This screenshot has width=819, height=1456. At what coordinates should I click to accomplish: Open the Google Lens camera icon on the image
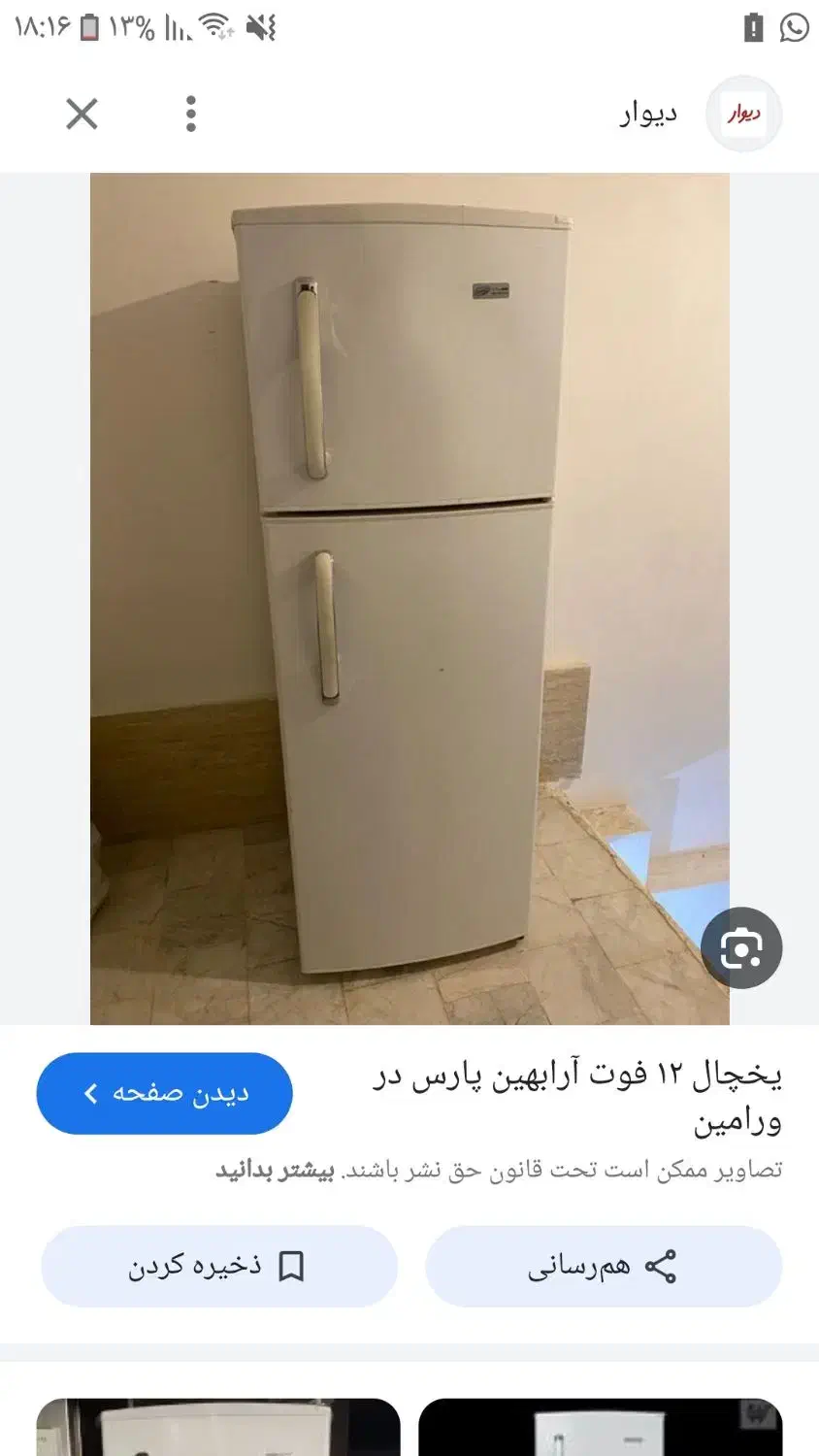[742, 948]
